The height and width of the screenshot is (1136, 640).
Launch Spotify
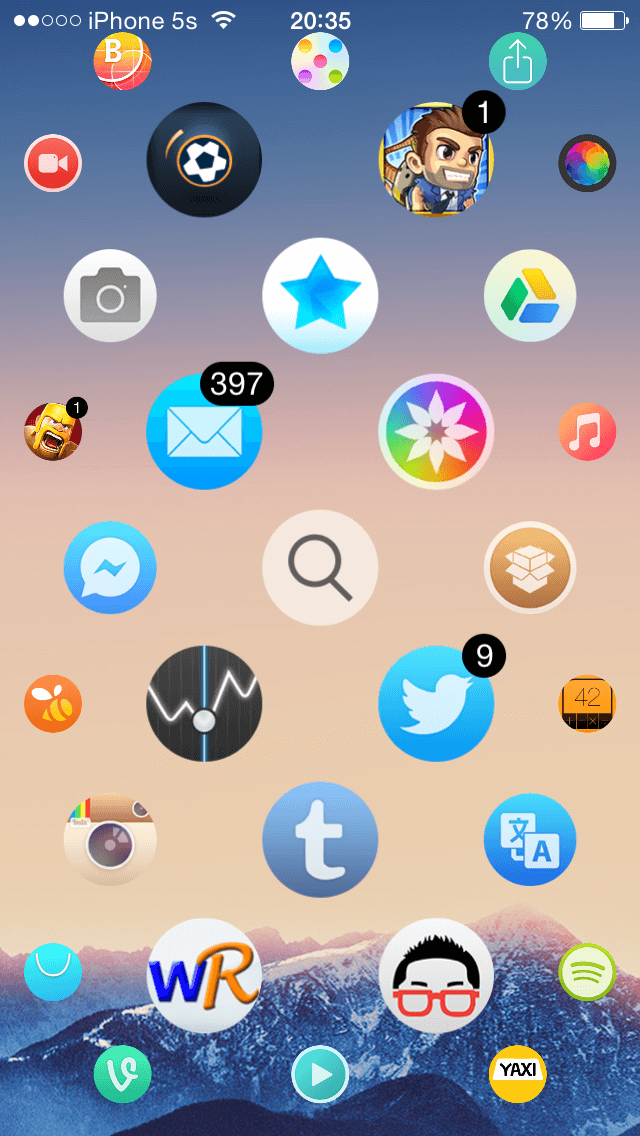(x=587, y=972)
